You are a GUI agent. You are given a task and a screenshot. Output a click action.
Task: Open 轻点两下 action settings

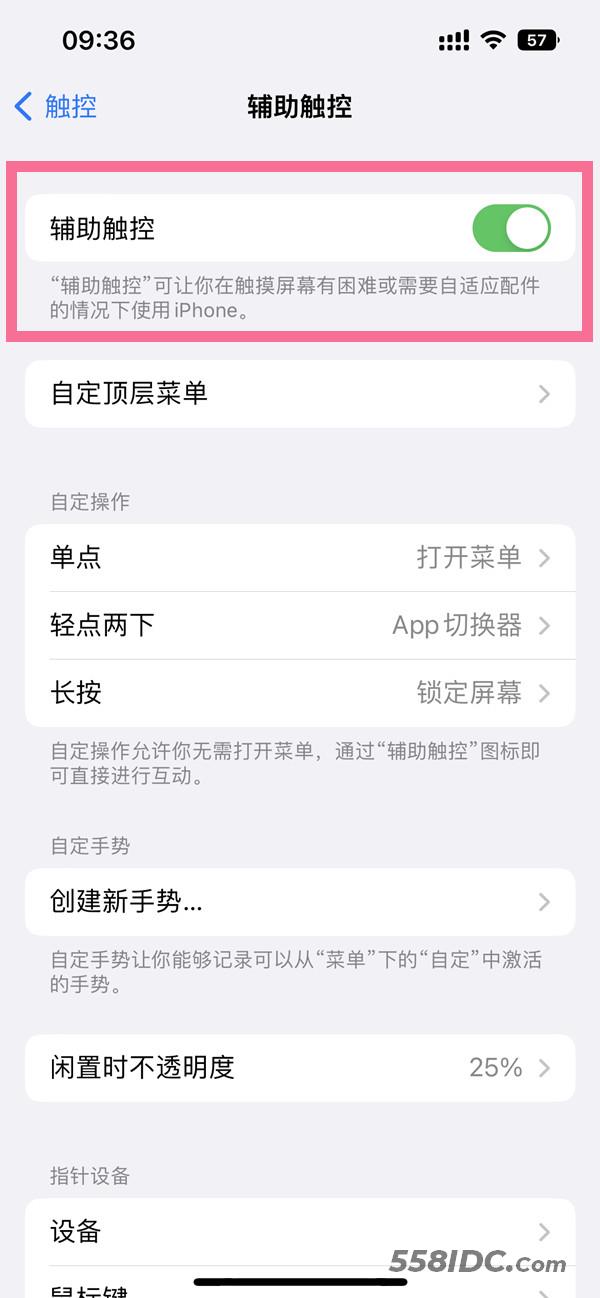(300, 625)
